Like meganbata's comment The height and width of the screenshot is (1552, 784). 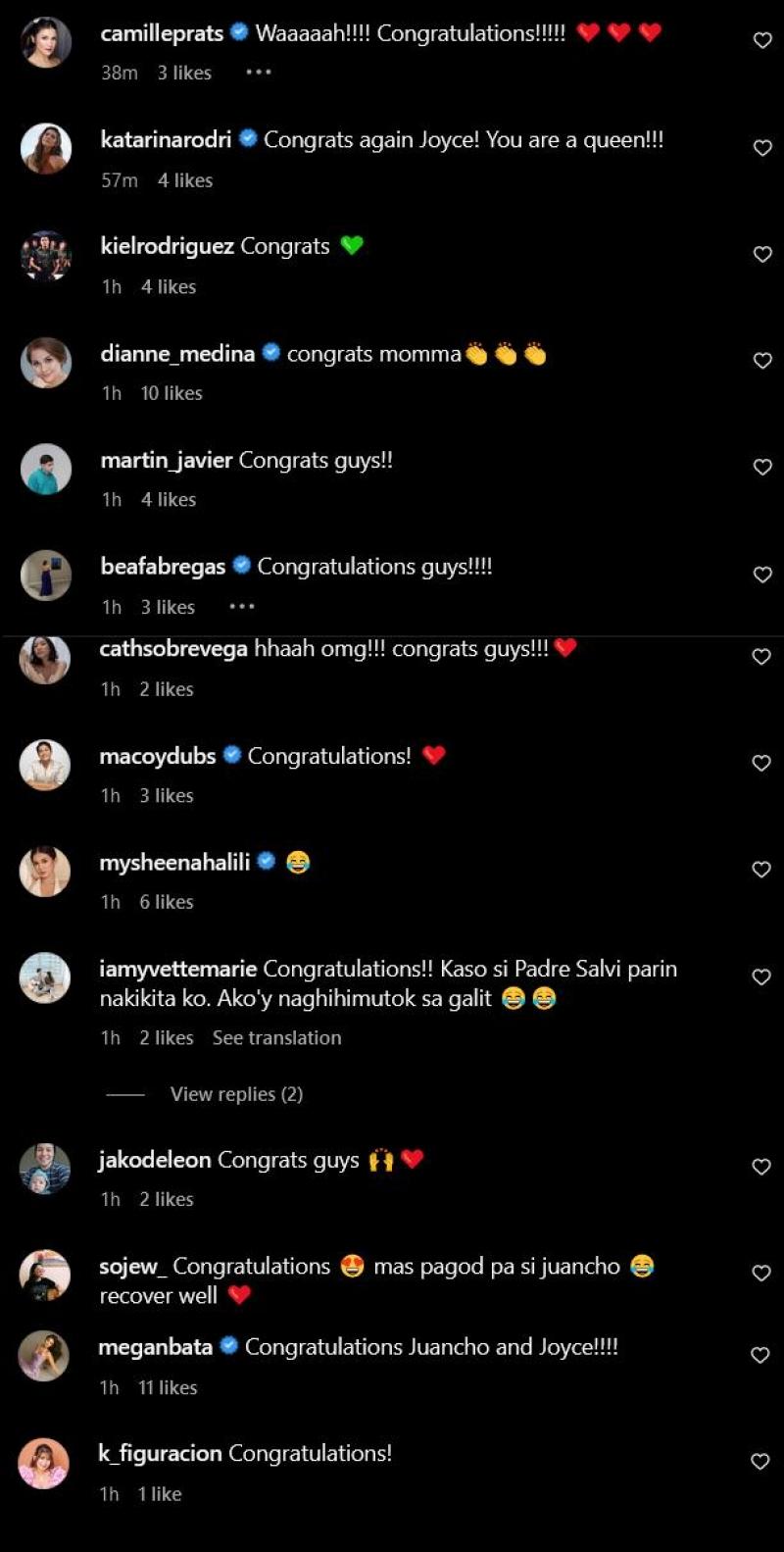tap(761, 1355)
